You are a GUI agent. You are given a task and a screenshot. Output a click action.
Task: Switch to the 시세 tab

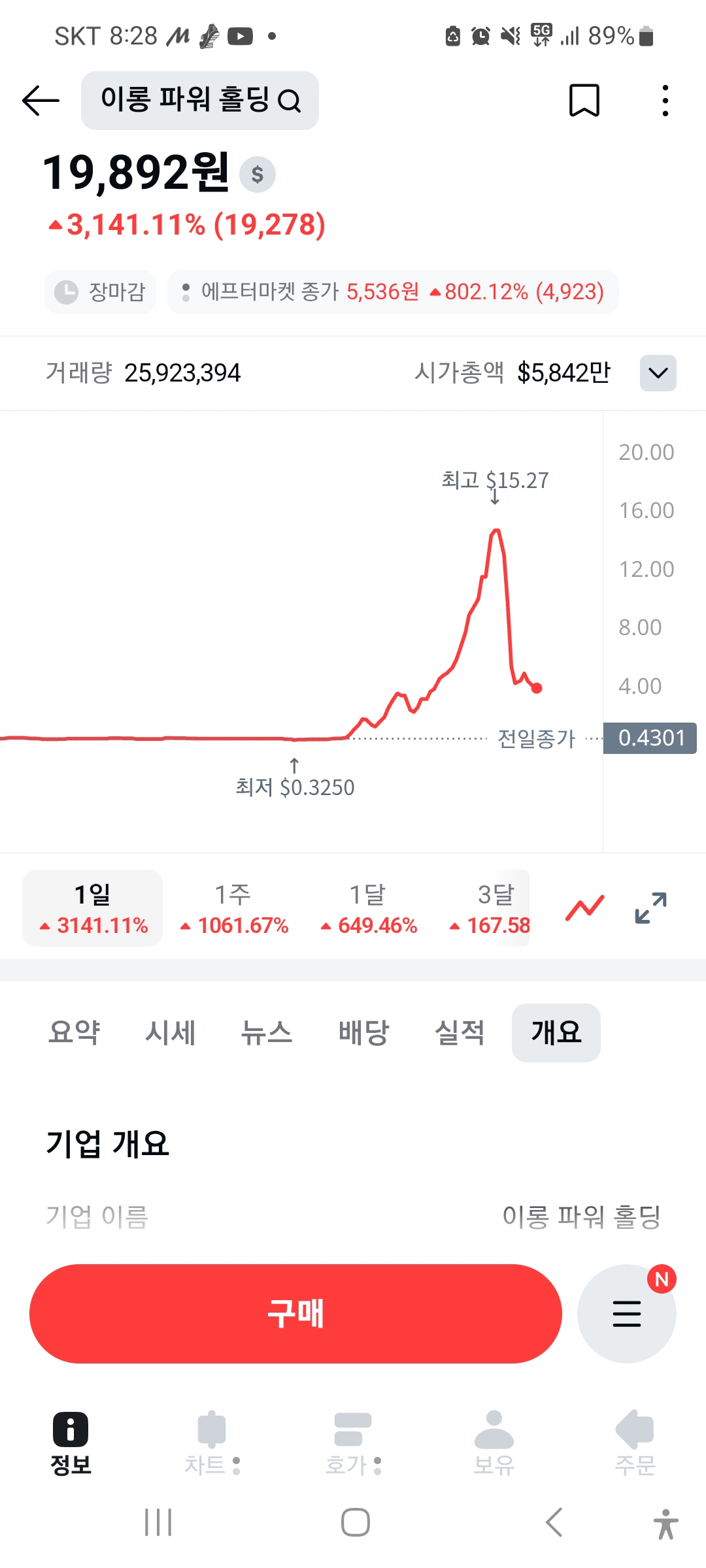[171, 1033]
